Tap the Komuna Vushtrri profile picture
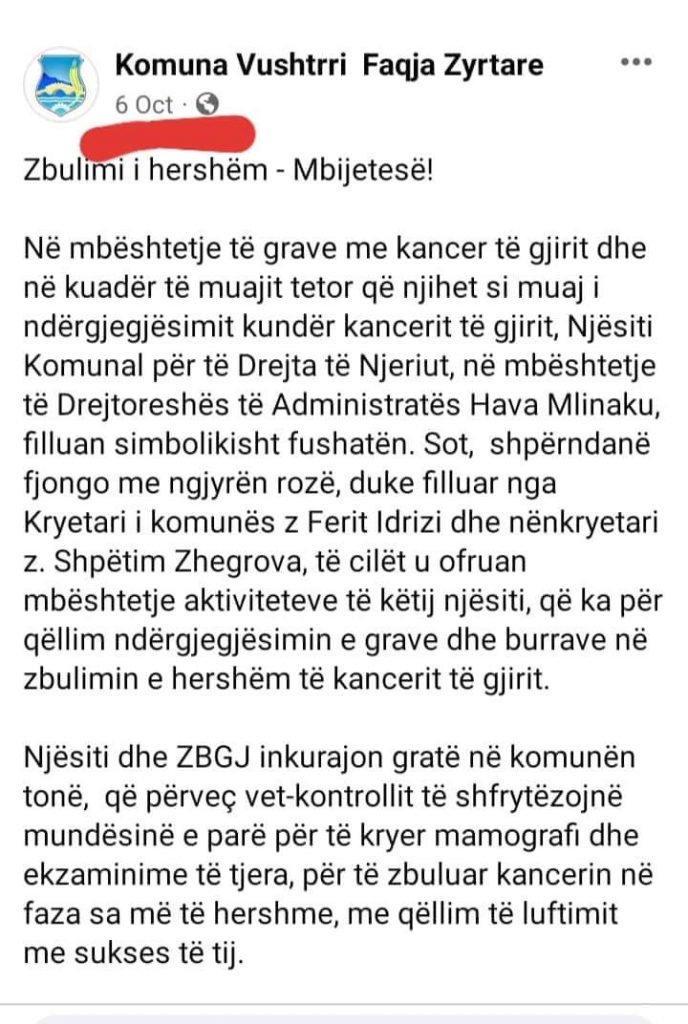The width and height of the screenshot is (688, 1024). pyautogui.click(x=61, y=85)
